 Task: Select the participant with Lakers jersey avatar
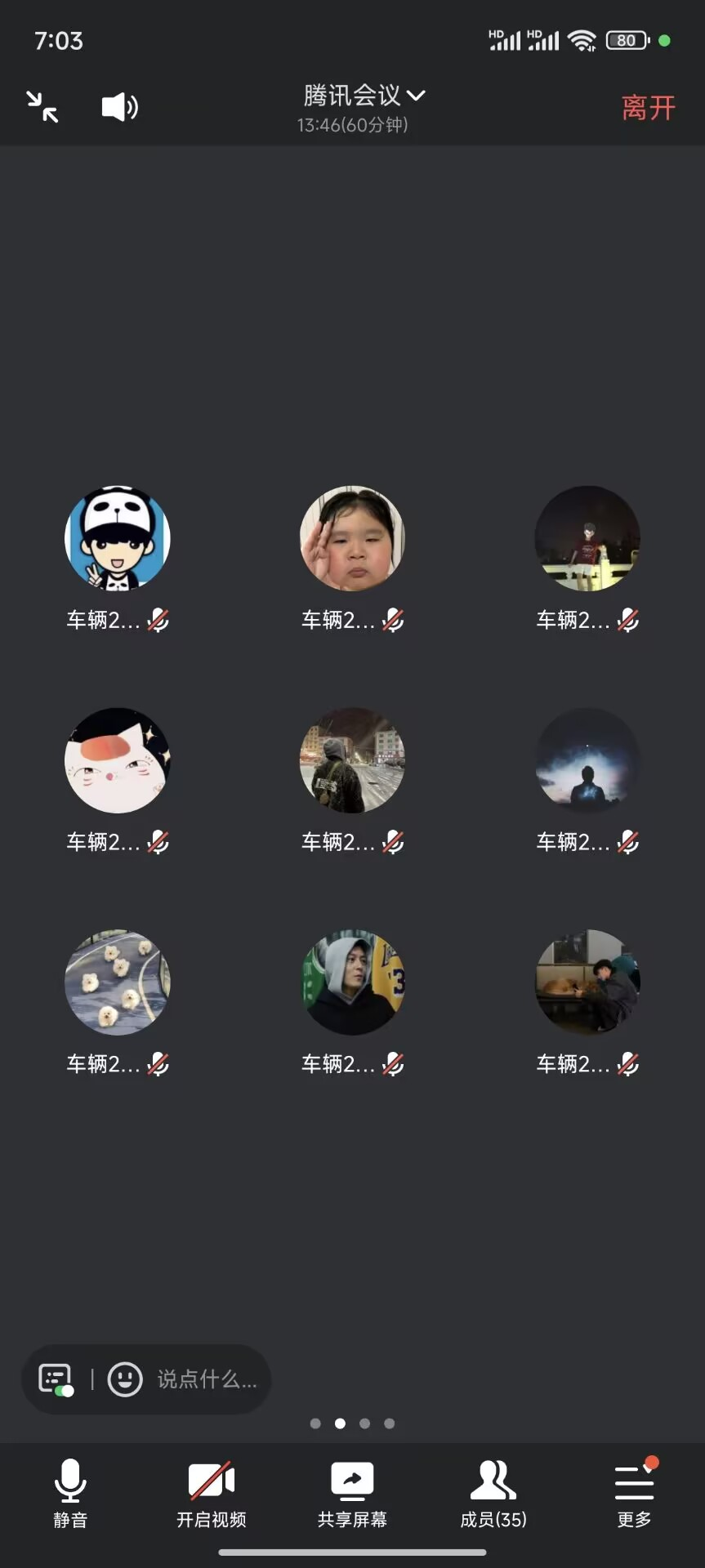[x=352, y=982]
